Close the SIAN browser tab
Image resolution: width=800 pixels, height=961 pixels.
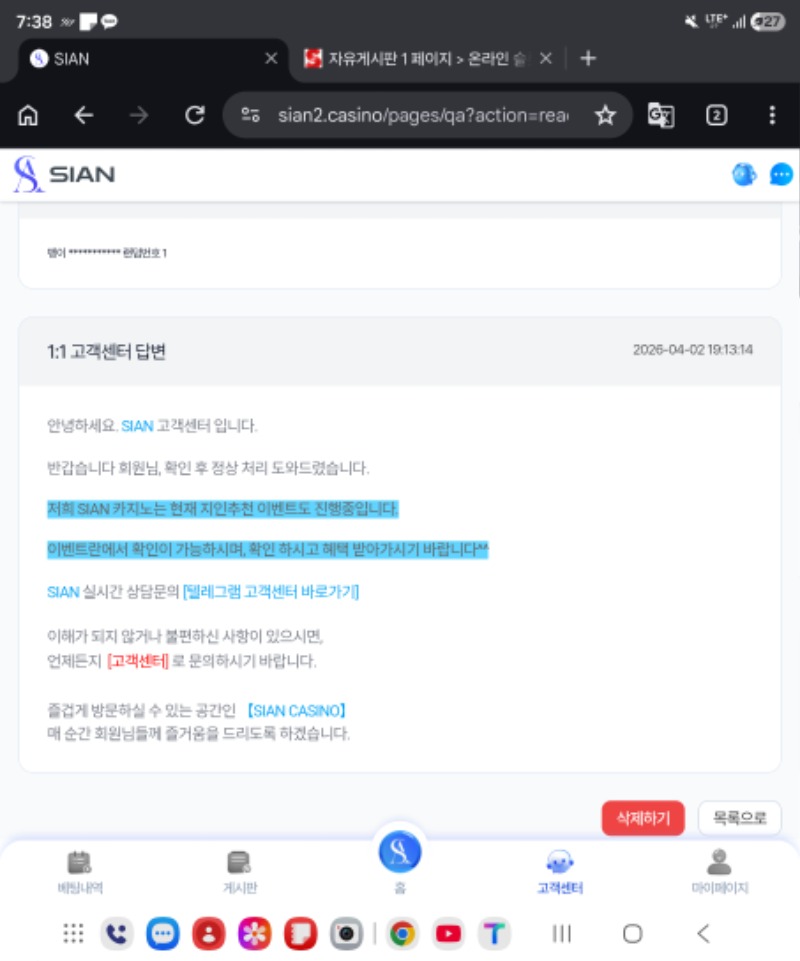[x=271, y=59]
